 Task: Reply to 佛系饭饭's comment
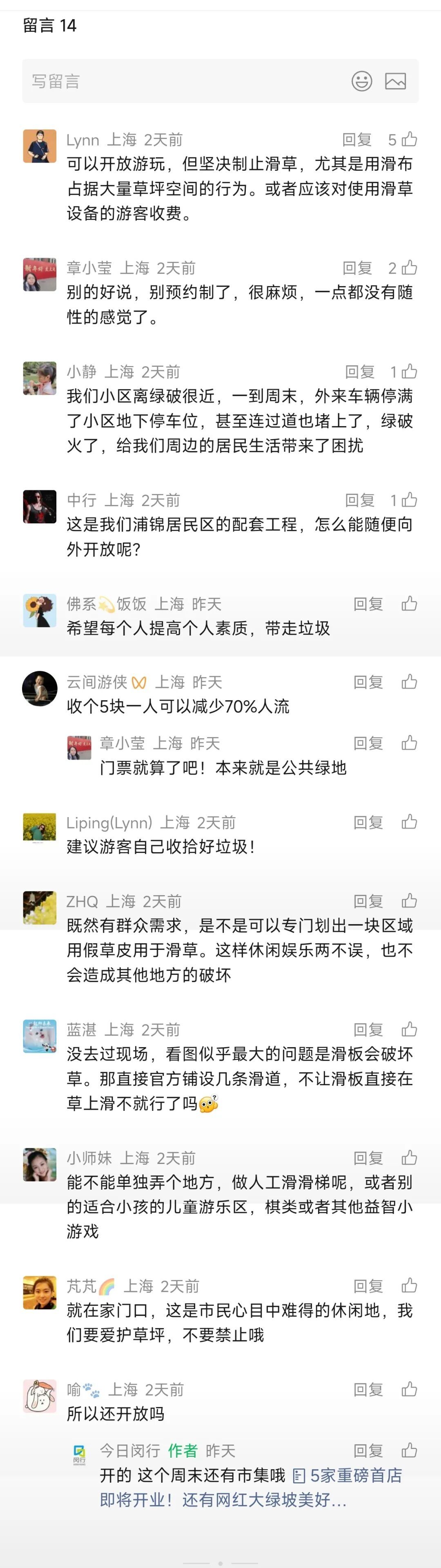pyautogui.click(x=368, y=603)
